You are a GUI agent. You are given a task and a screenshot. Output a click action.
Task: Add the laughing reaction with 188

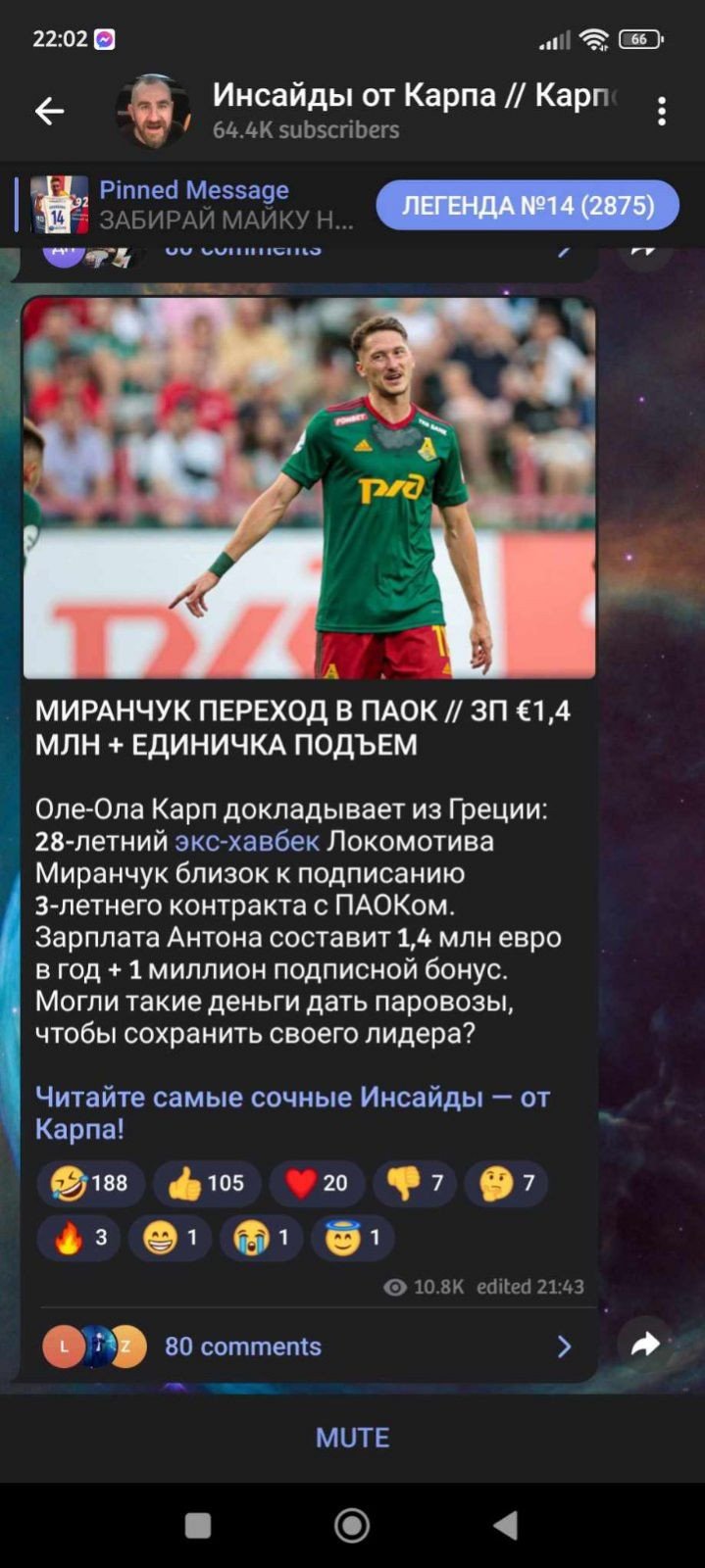click(90, 1183)
